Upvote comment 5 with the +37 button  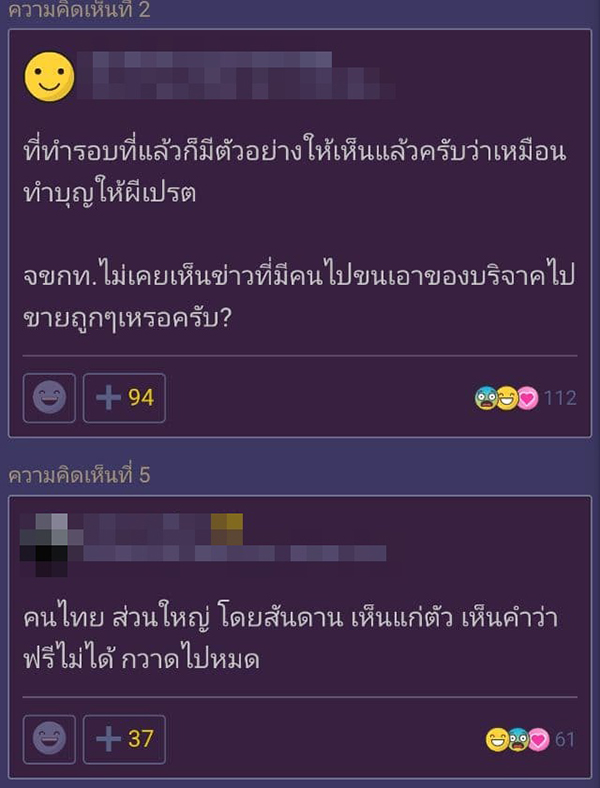click(124, 739)
